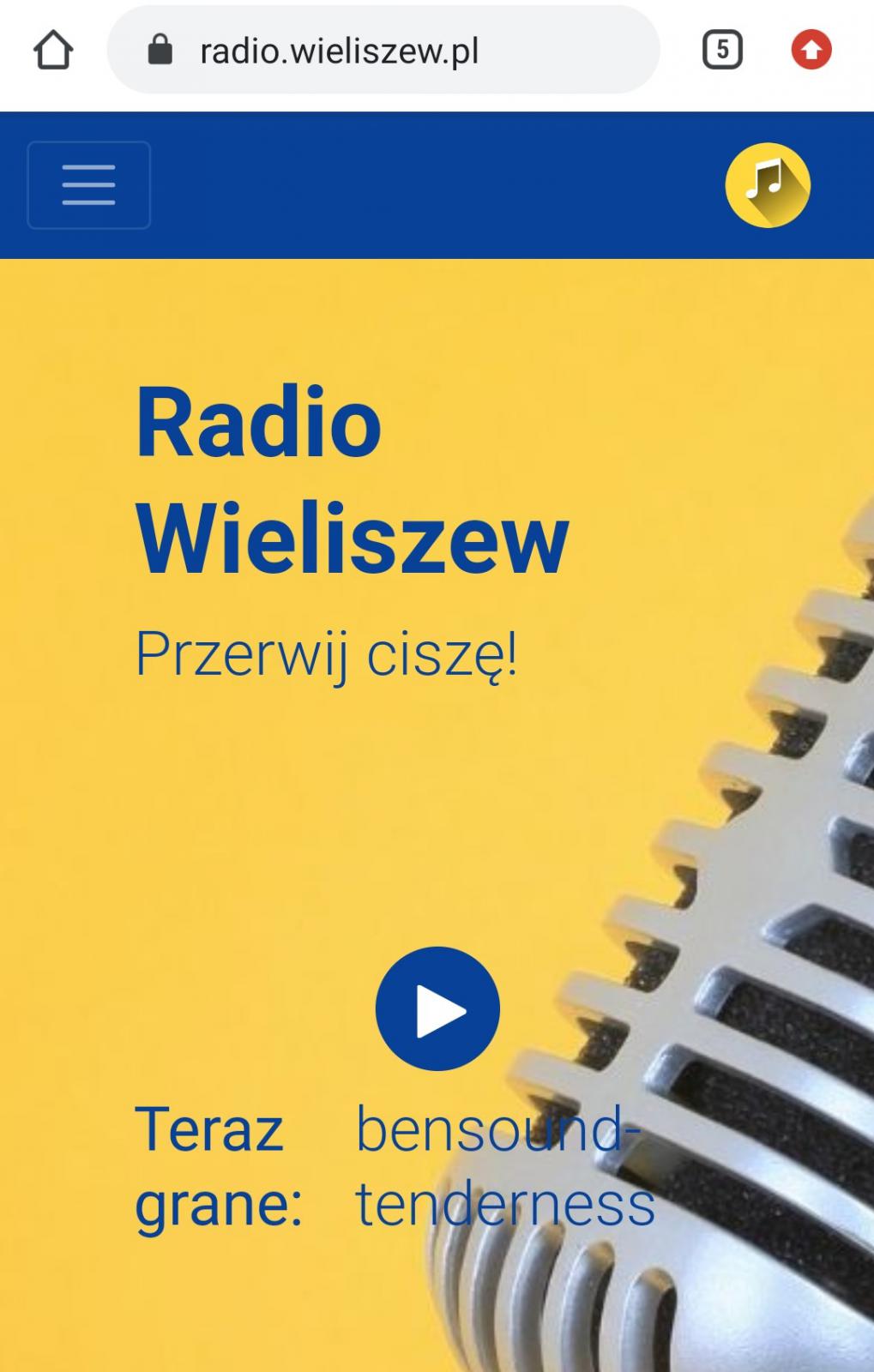
Task: Play the Radio Wieliszew stream
Action: point(437,1009)
